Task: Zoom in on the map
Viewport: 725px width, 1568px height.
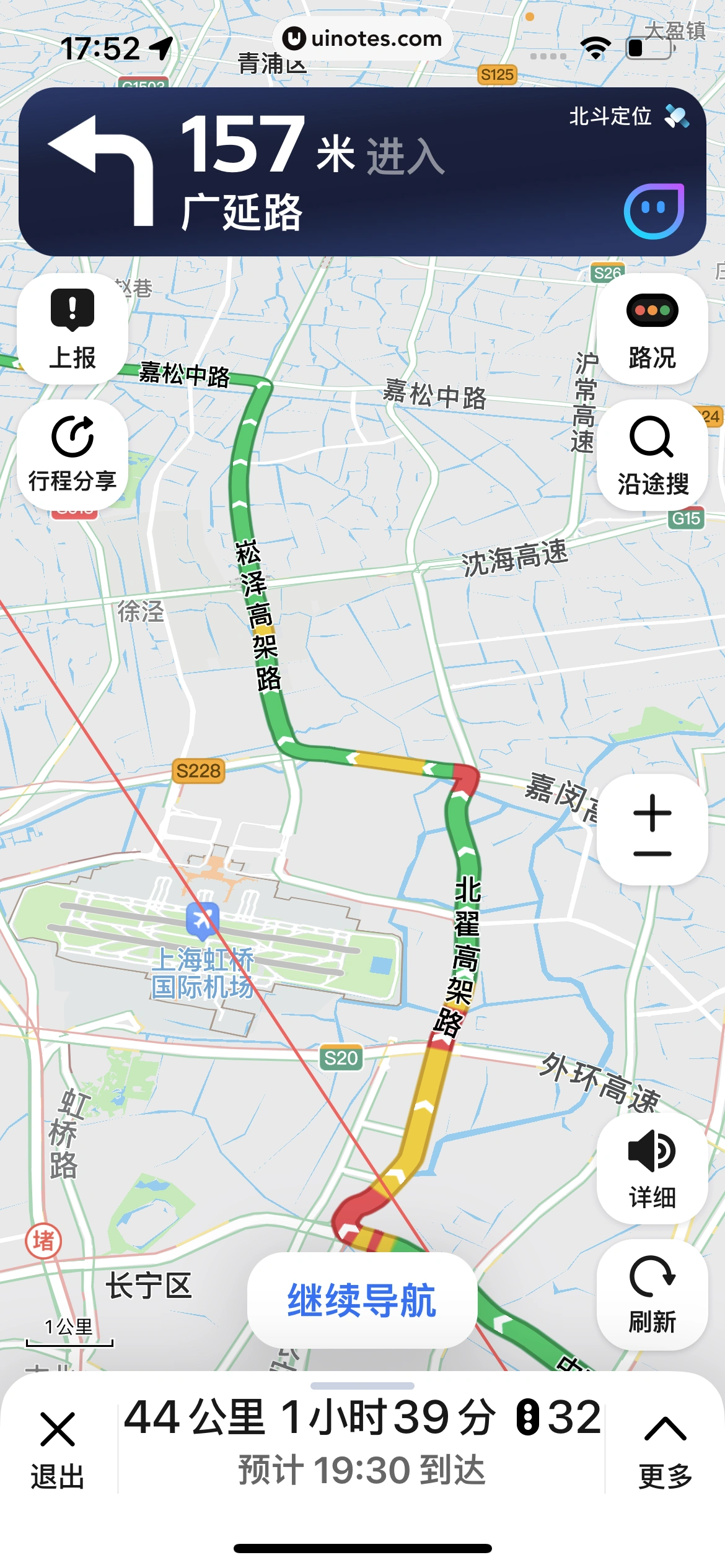Action: [x=652, y=812]
